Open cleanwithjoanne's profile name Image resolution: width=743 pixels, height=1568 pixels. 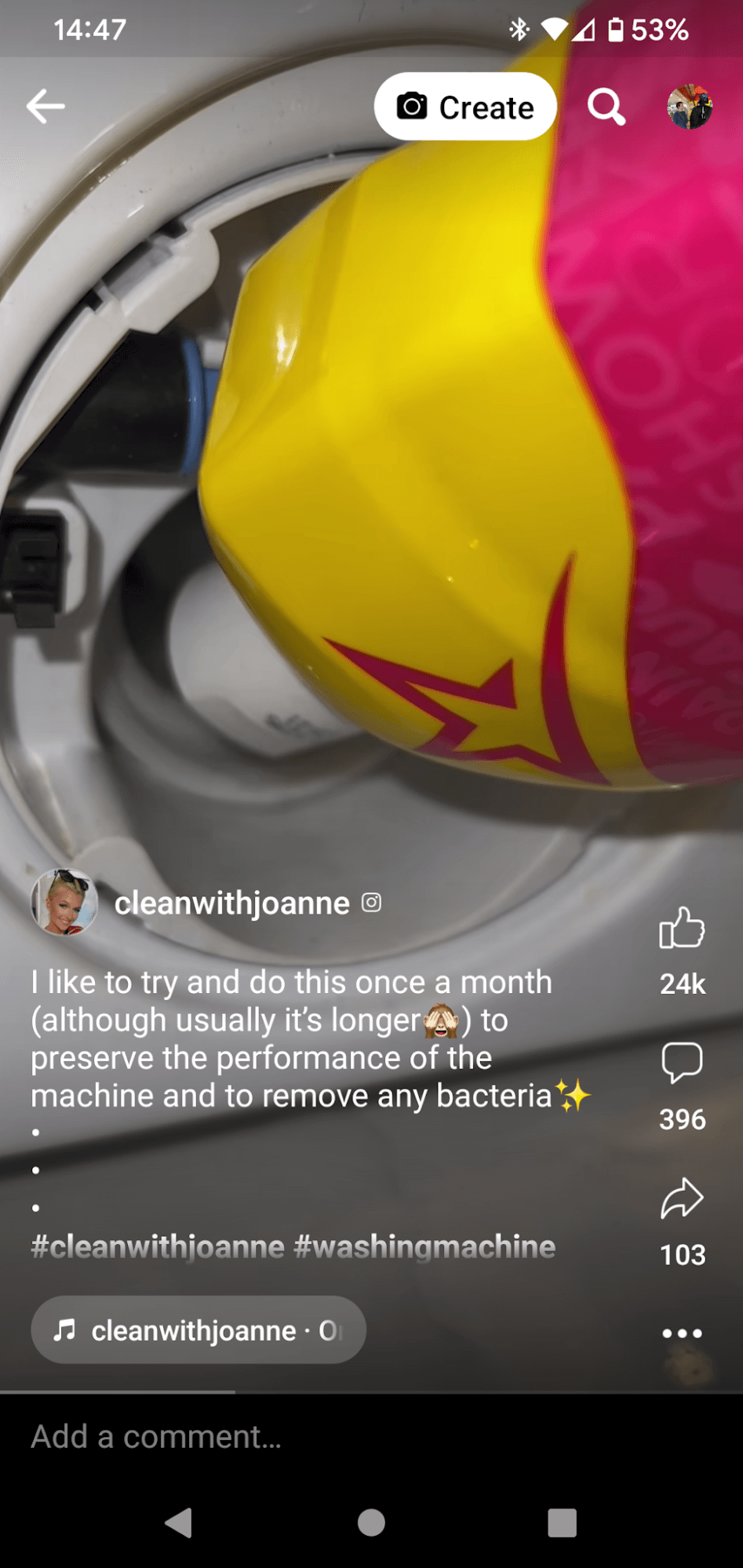point(231,903)
